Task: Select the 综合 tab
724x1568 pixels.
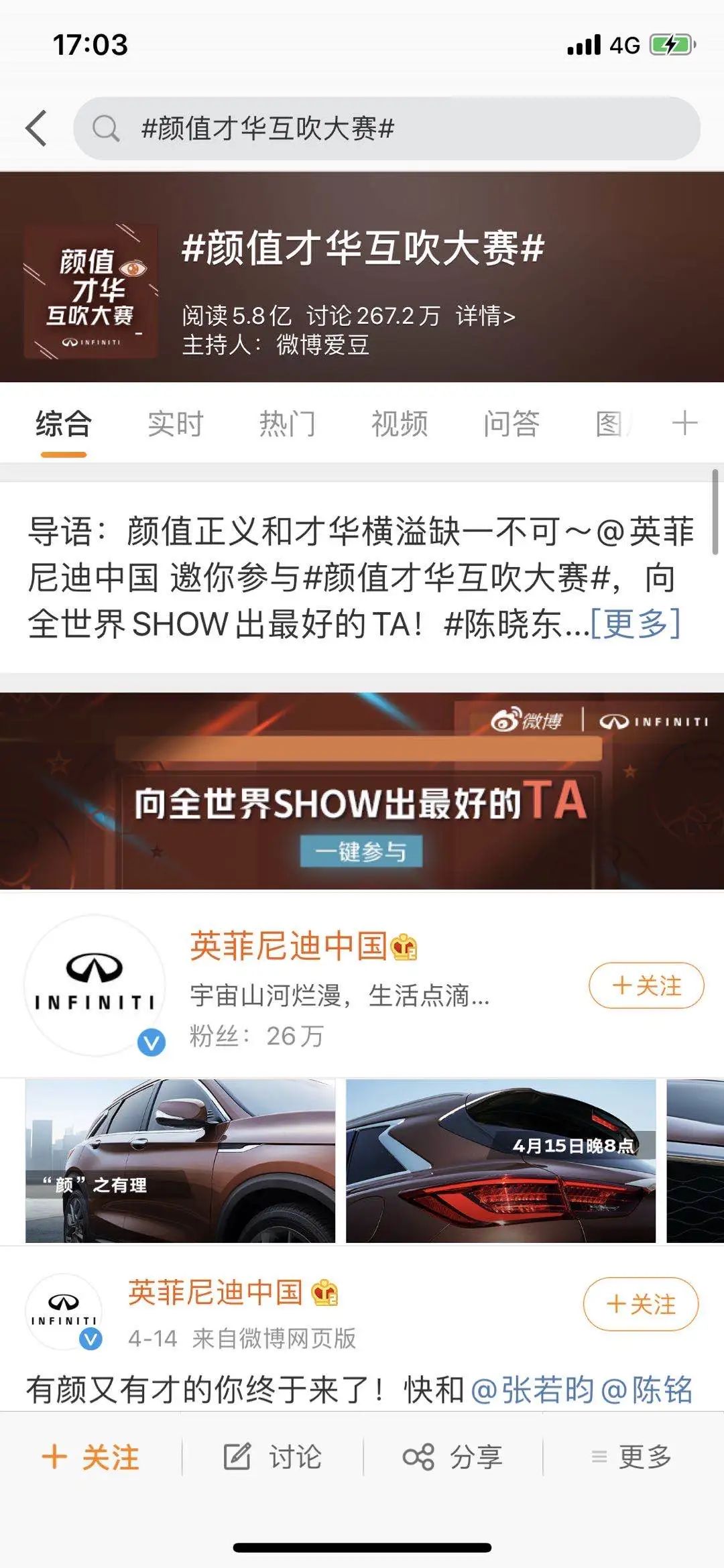Action: click(64, 424)
